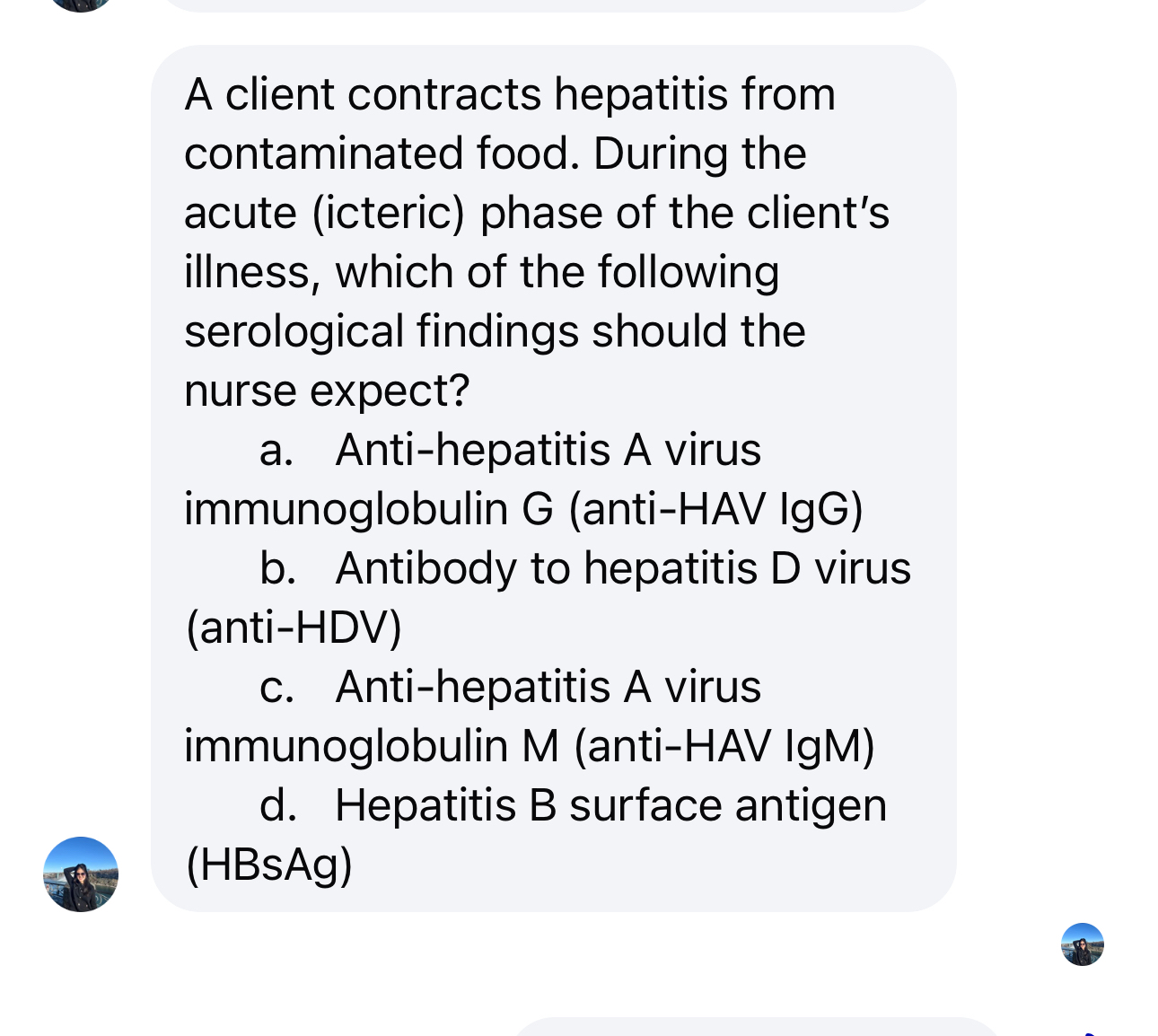Viewport: 1158px width, 1036px height.
Task: Open the sender's profile picture beside the message
Action: point(81,874)
